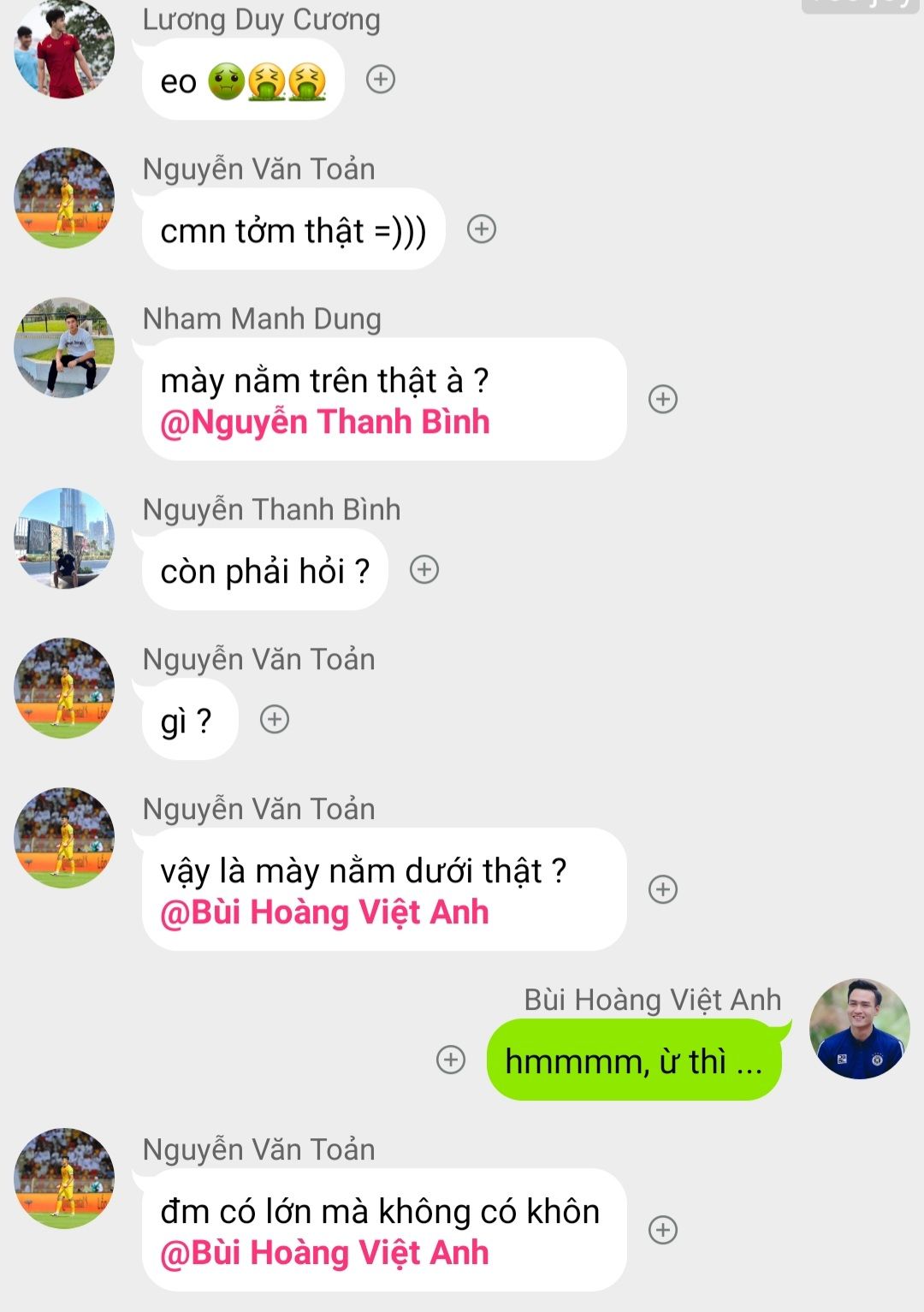
Task: Add reaction to 'hmmmm, ừ thì ...' message
Action: coord(451,1060)
